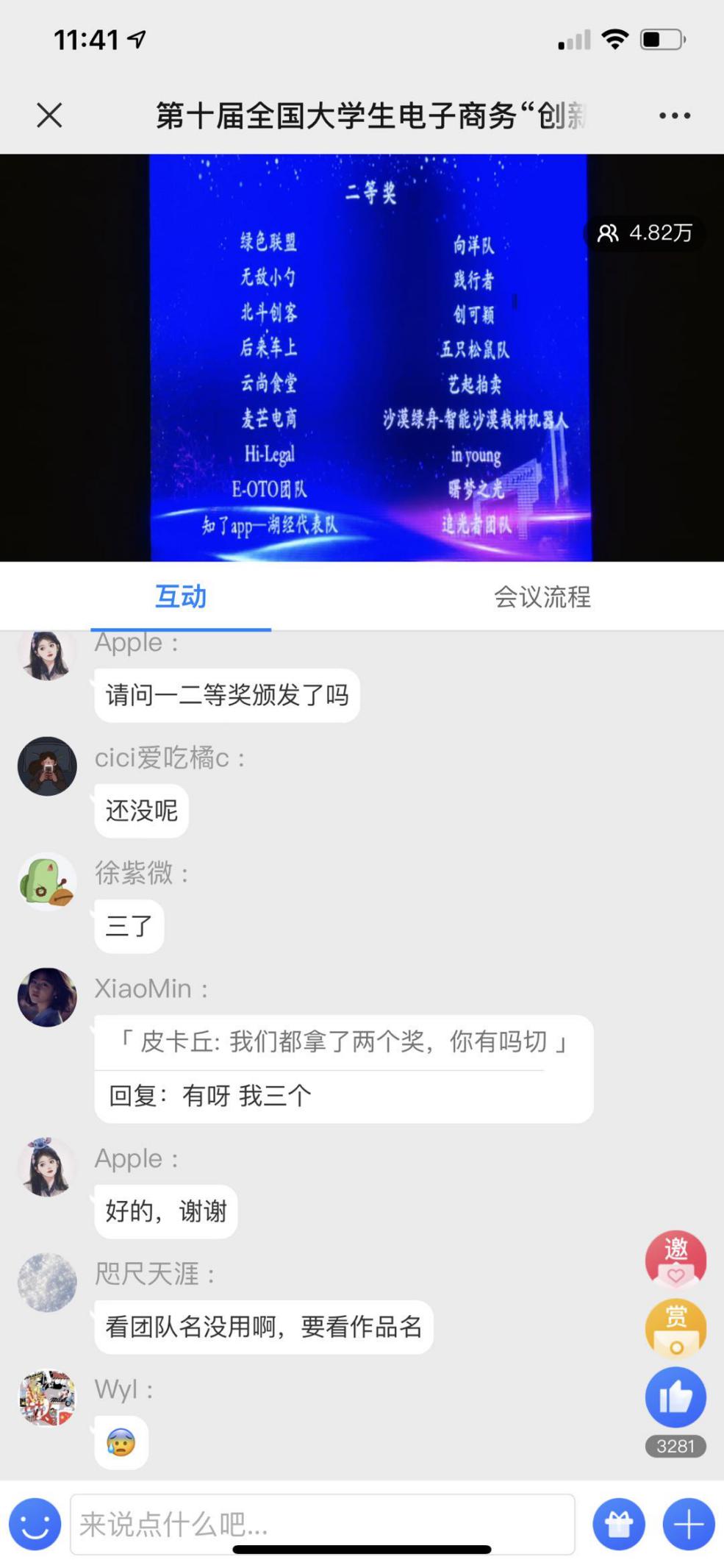Like the stream with thumbs-up button
724x1568 pixels.
(x=675, y=1397)
